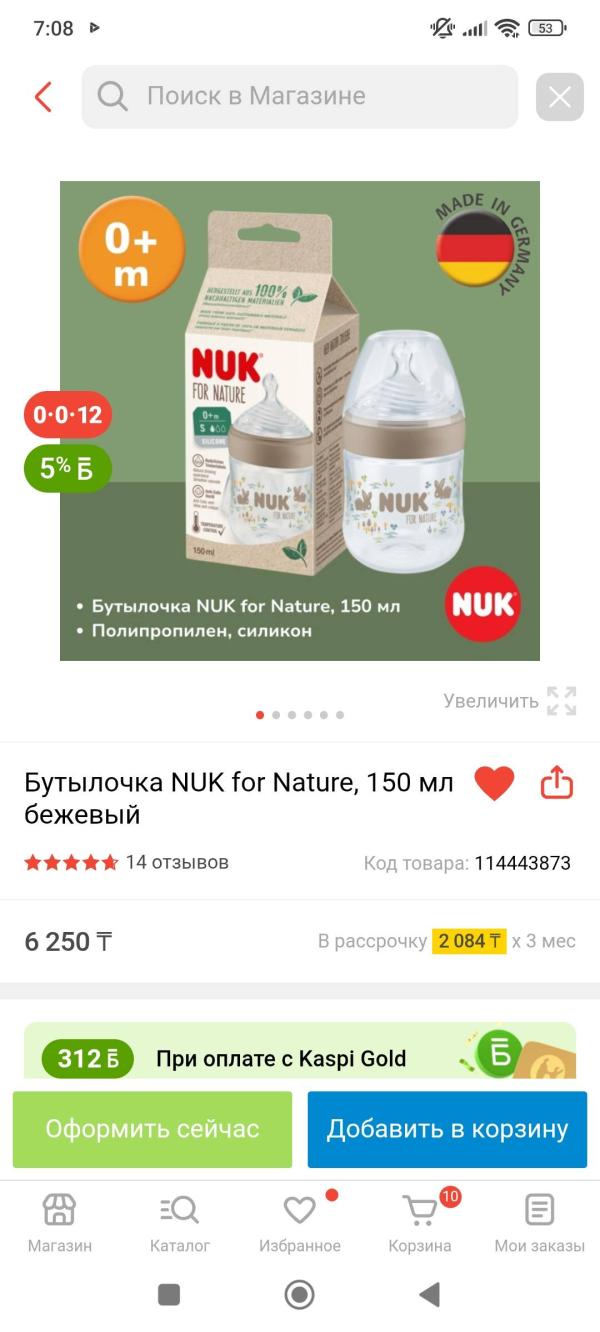Tap the system home button
Screen dimensions: 600x1332
pyautogui.click(x=300, y=1295)
